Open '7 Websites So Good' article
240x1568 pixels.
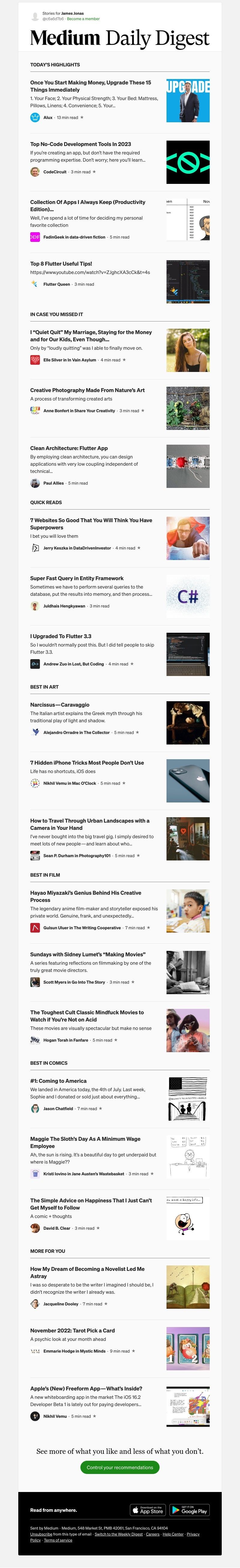point(91,523)
